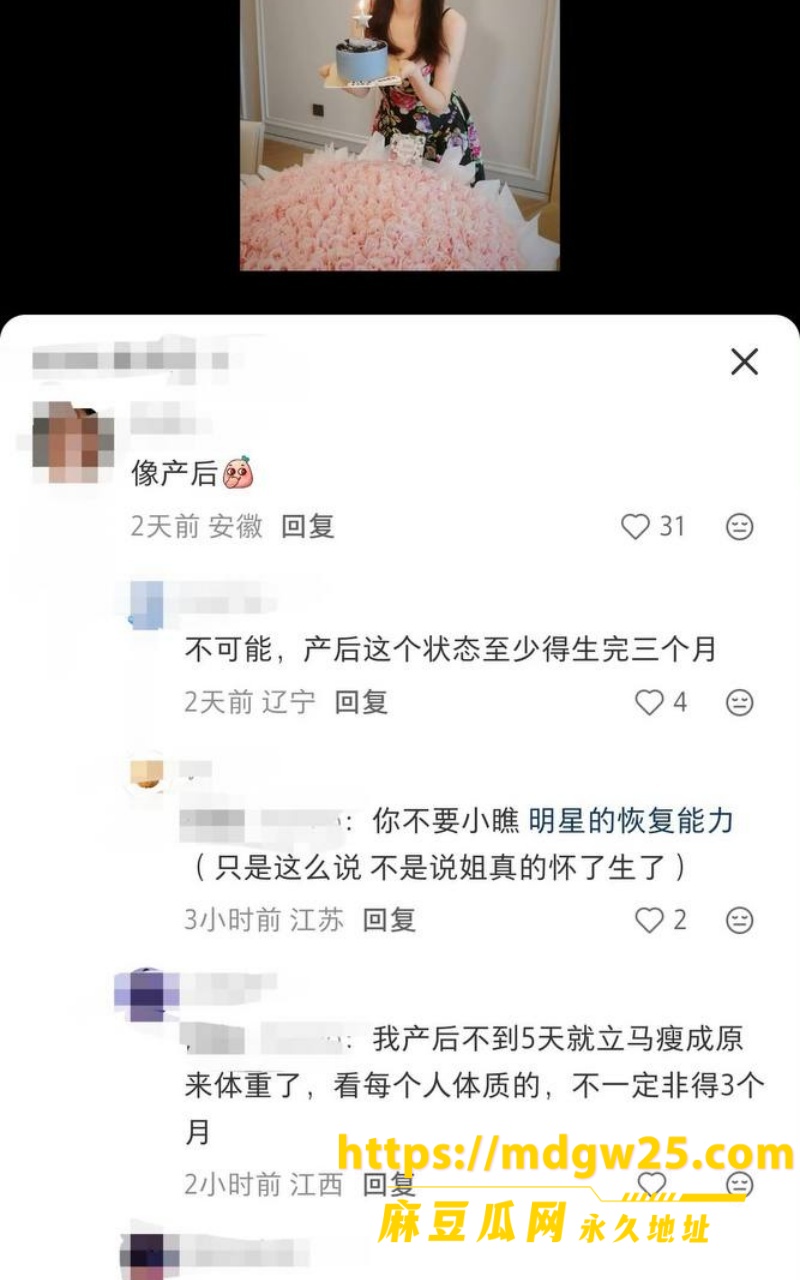The image size is (800, 1280).
Task: Reply to the comment from 安徽
Action: 307,526
